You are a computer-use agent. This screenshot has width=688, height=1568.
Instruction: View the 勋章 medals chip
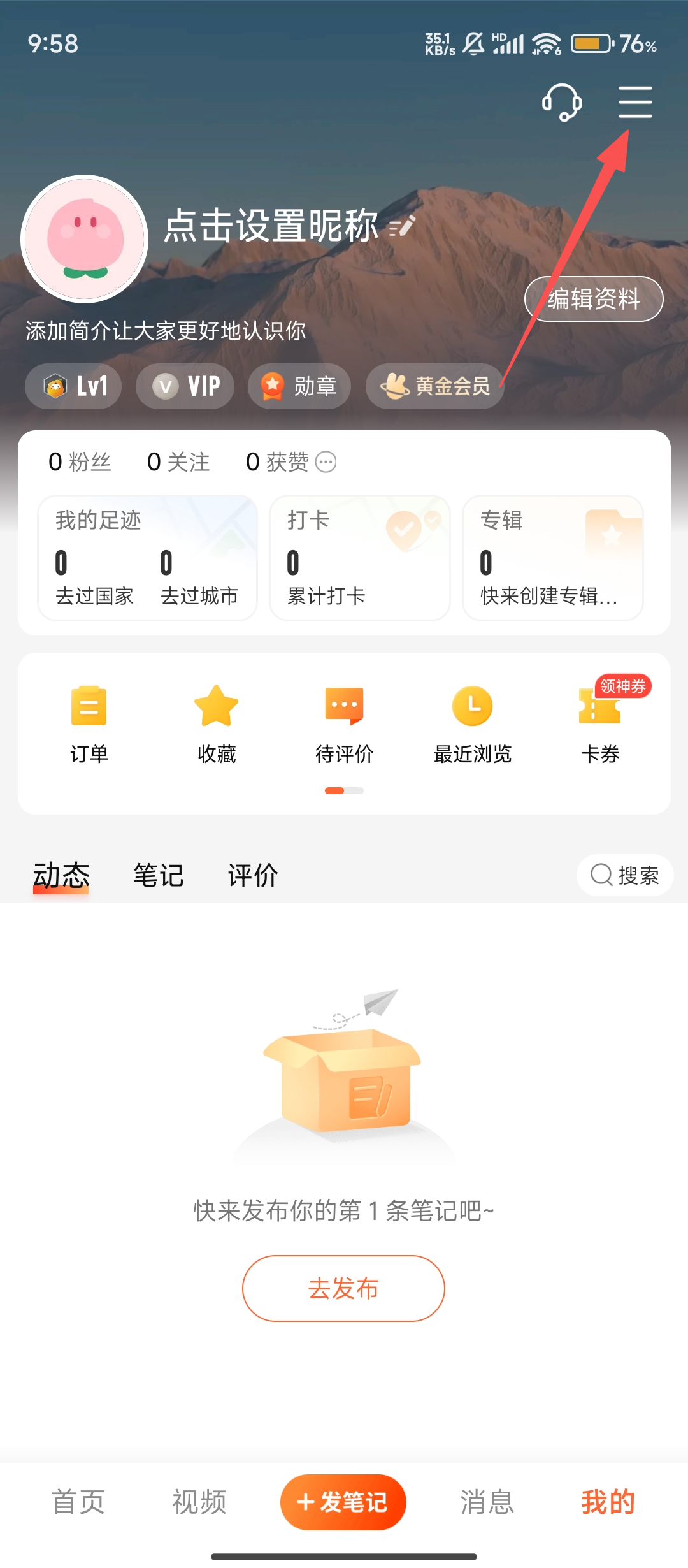tap(299, 386)
